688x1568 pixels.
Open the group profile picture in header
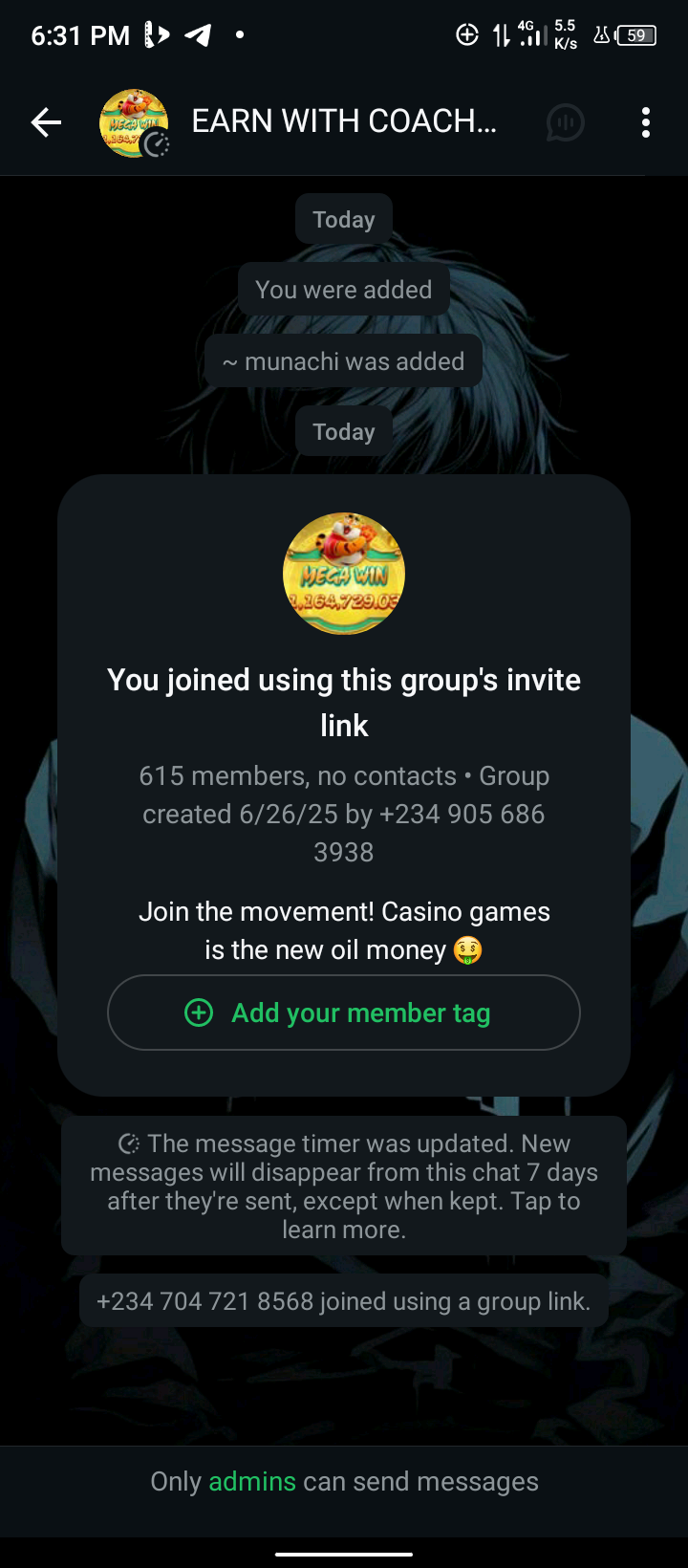(x=134, y=122)
